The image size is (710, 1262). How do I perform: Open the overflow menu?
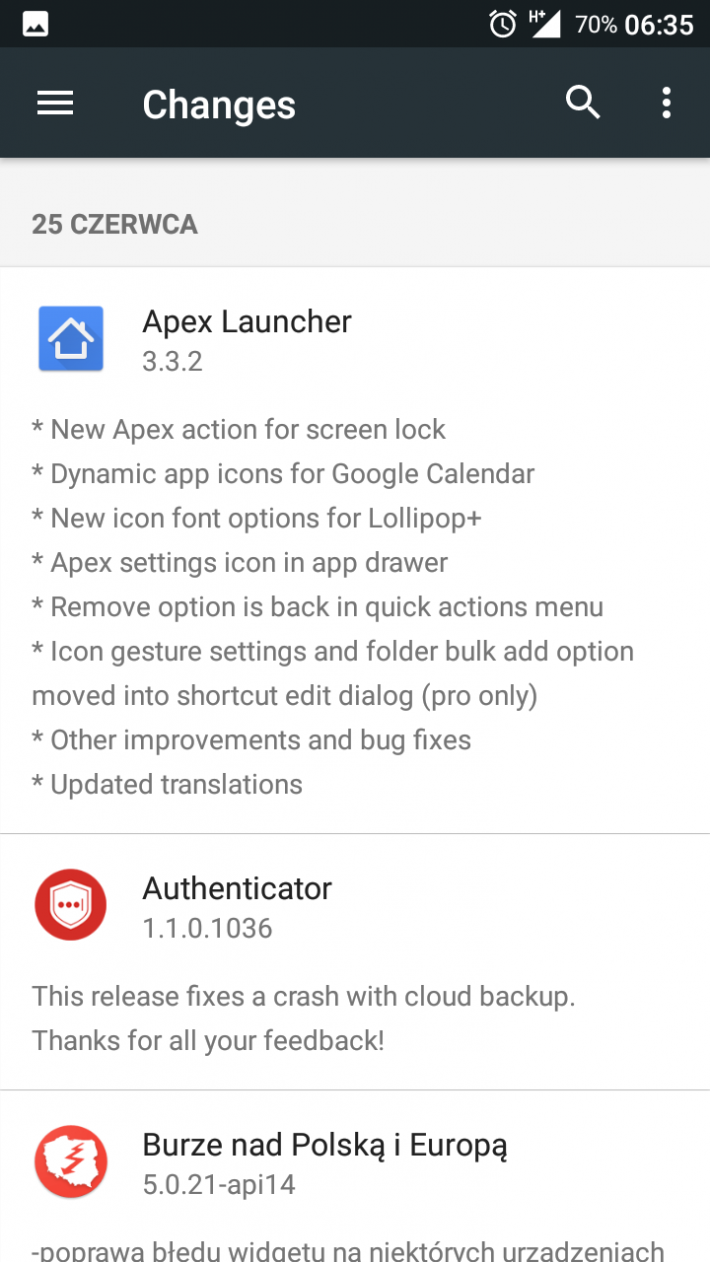click(x=666, y=103)
